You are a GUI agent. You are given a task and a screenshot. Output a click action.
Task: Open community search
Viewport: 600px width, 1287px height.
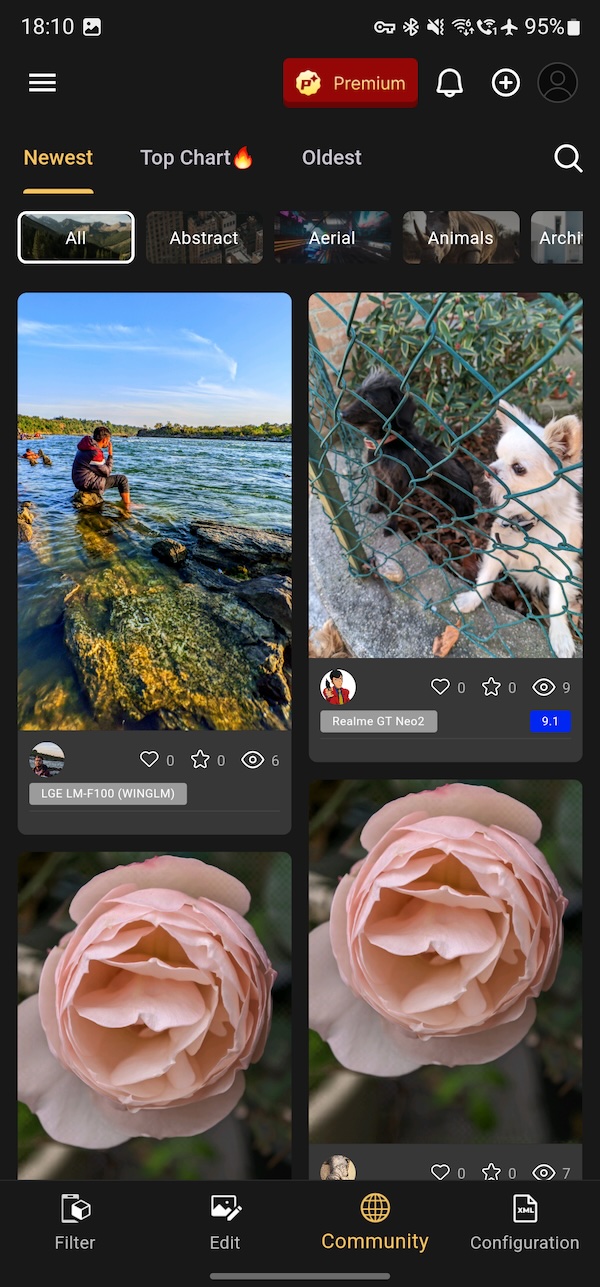pos(568,158)
